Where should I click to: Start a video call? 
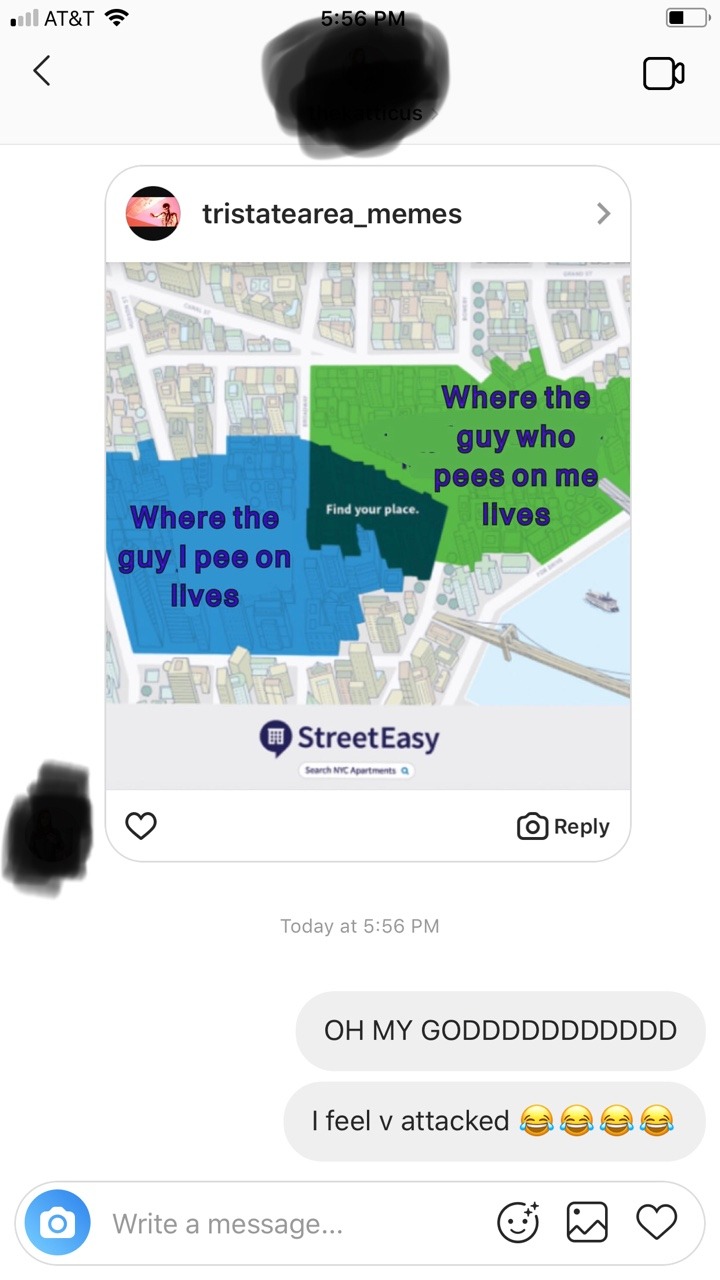663,74
